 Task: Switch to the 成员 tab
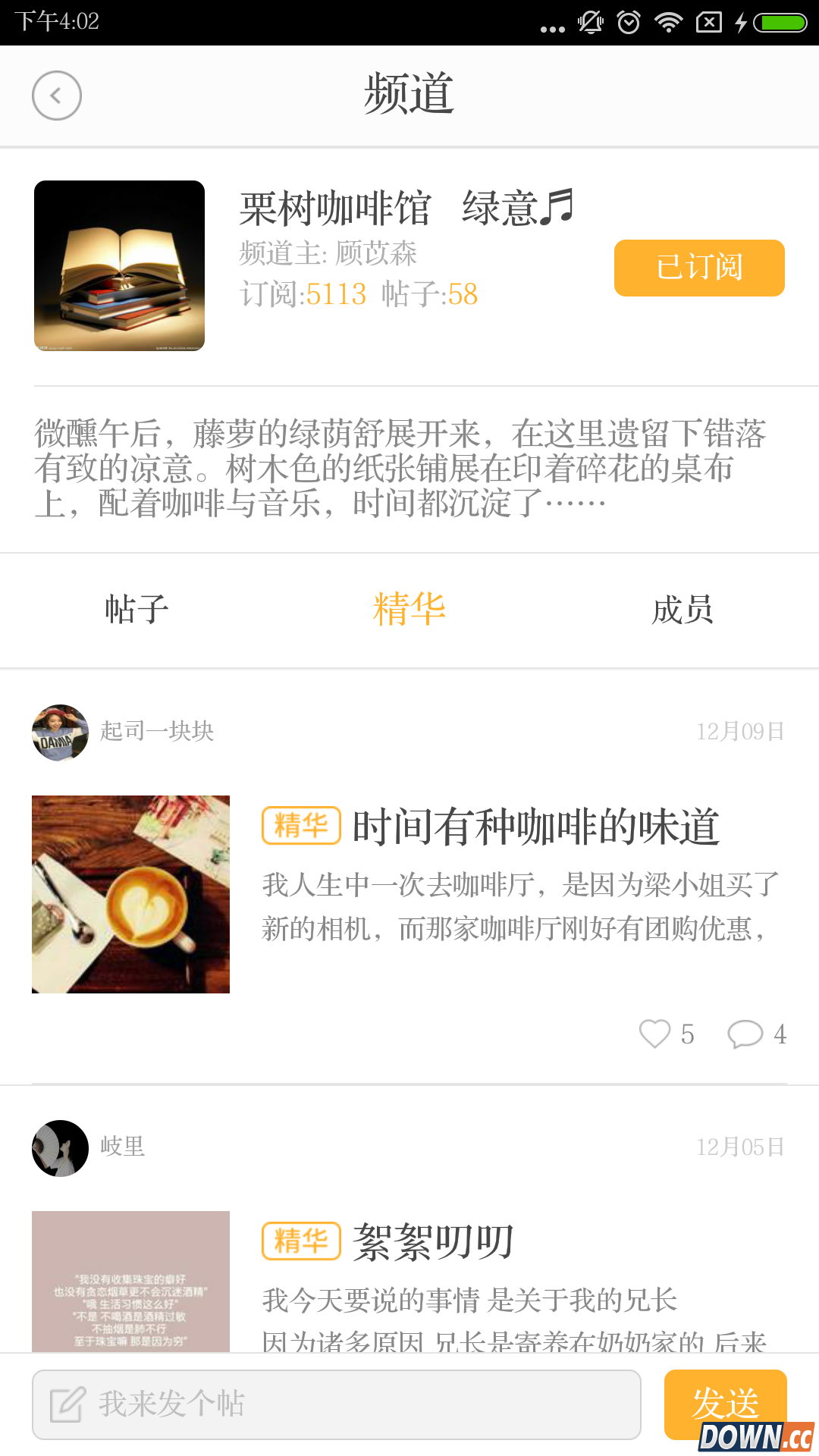[x=682, y=610]
